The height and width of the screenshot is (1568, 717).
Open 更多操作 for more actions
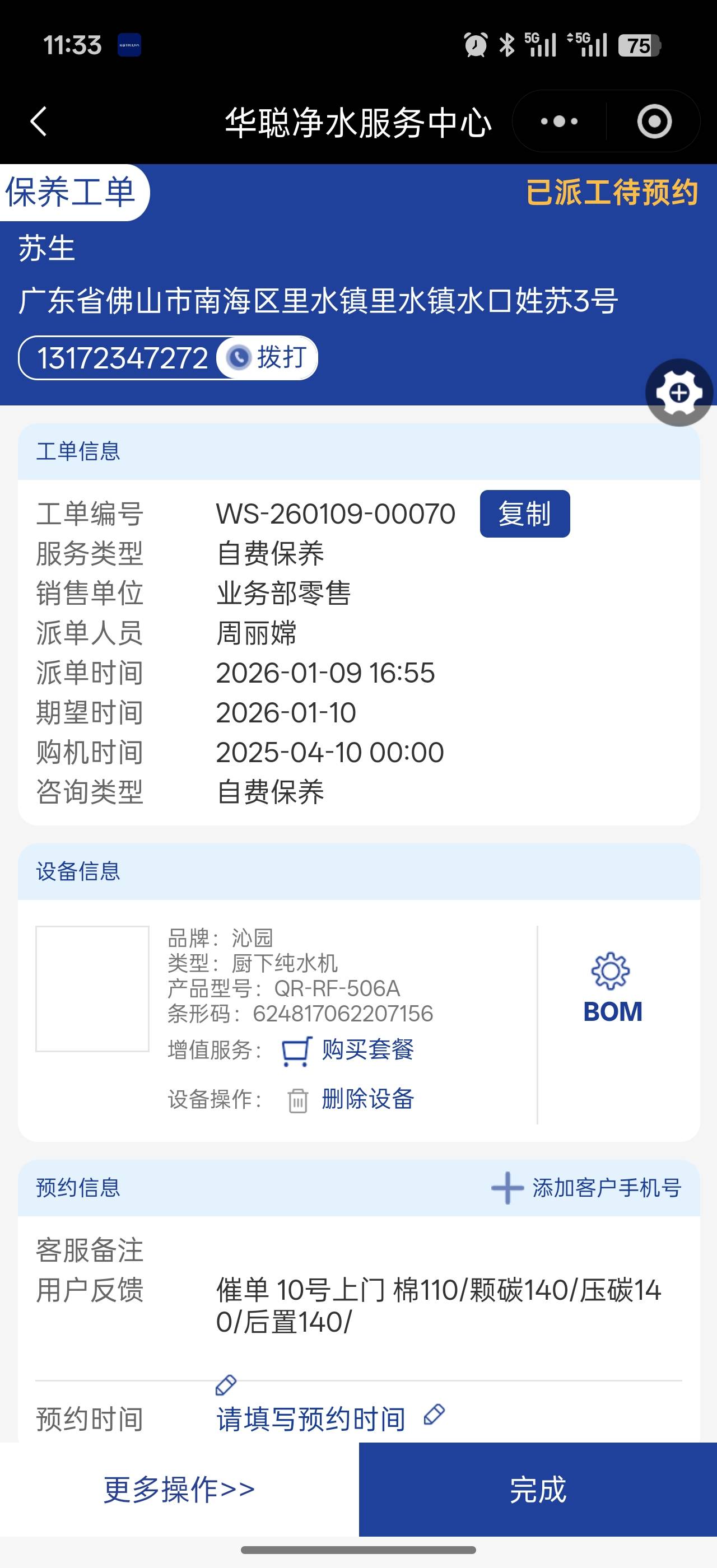point(179,1489)
